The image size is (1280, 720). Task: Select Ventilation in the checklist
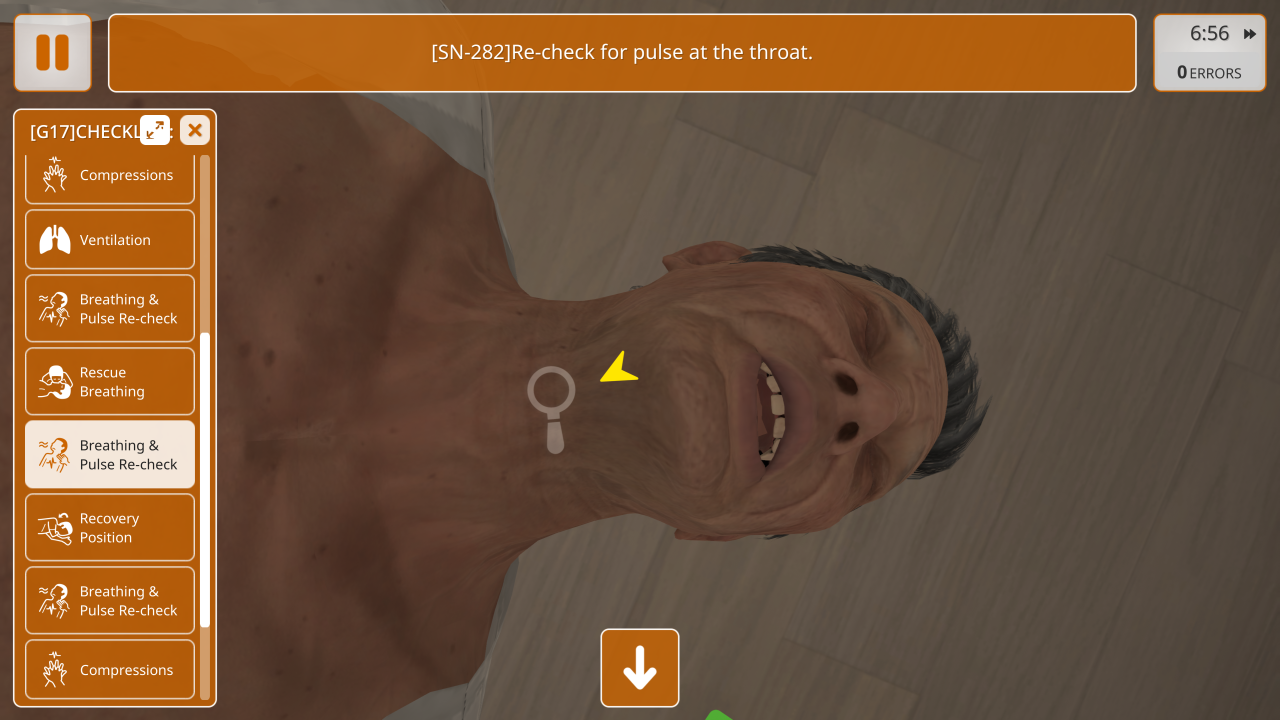tap(110, 240)
